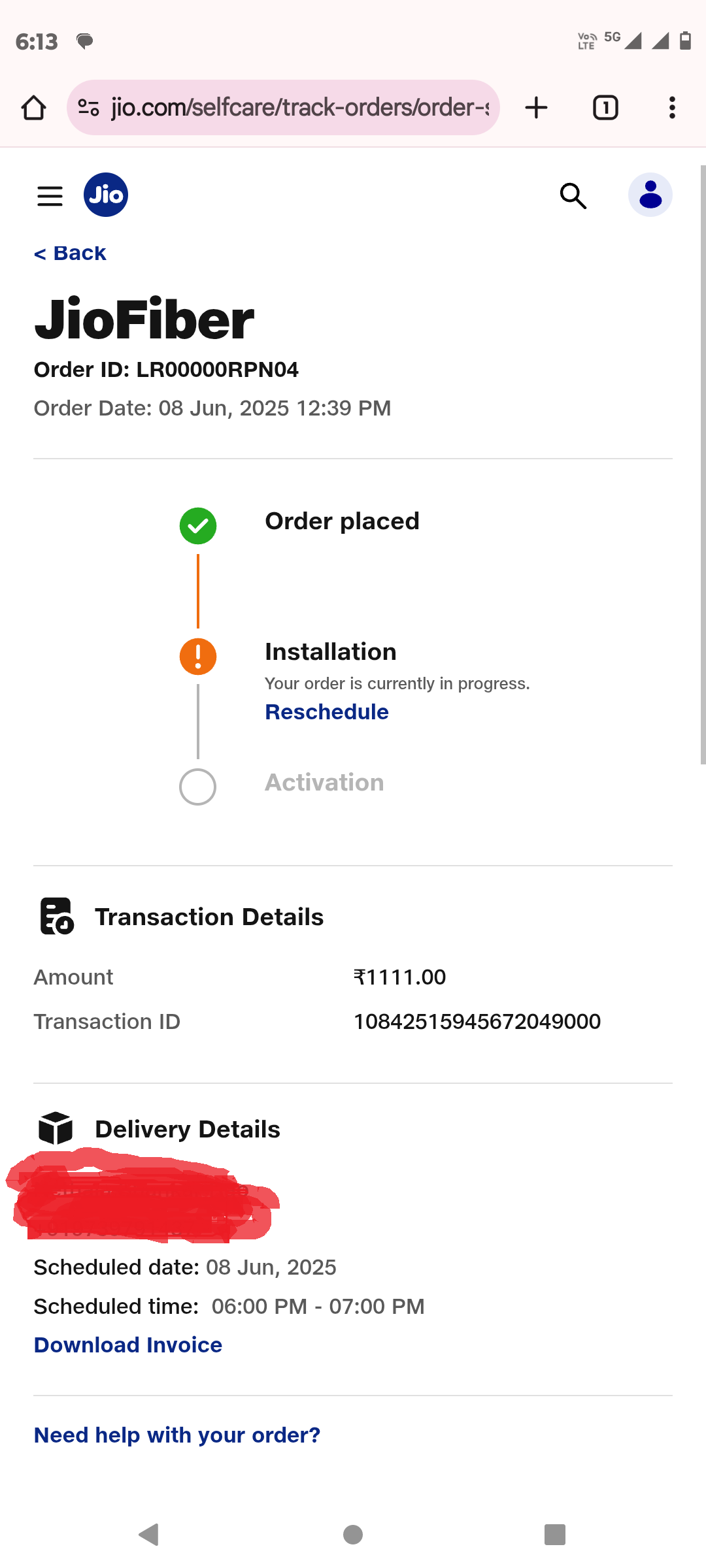706x1568 pixels.
Task: Tap the Jio logo to go home
Action: [106, 195]
